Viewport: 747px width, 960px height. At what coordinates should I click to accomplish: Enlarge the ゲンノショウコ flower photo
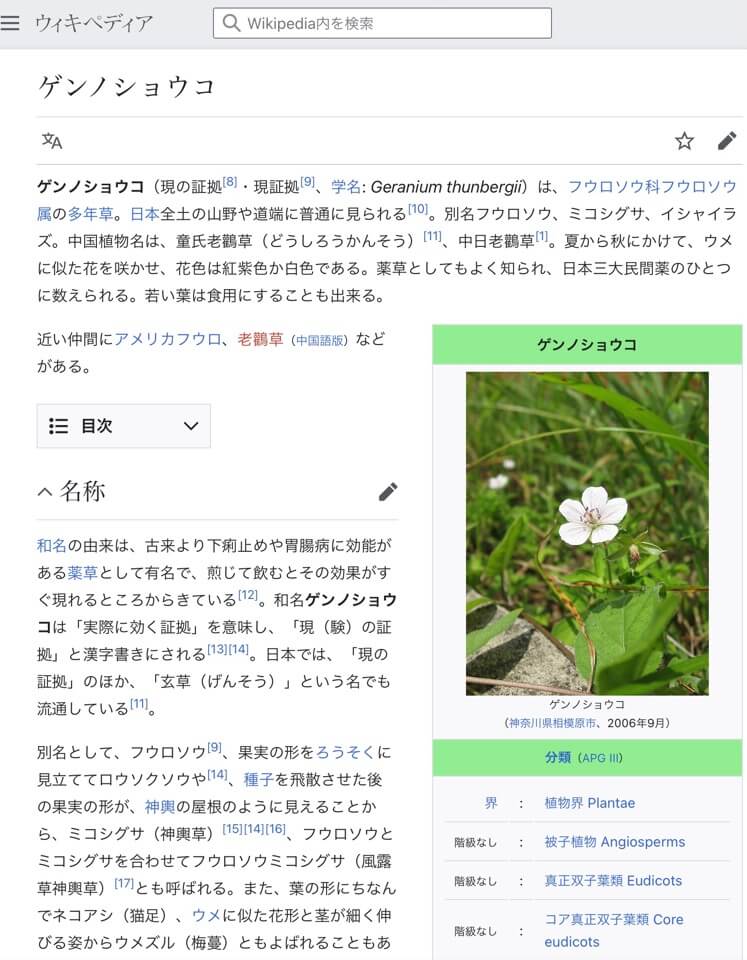tap(587, 533)
